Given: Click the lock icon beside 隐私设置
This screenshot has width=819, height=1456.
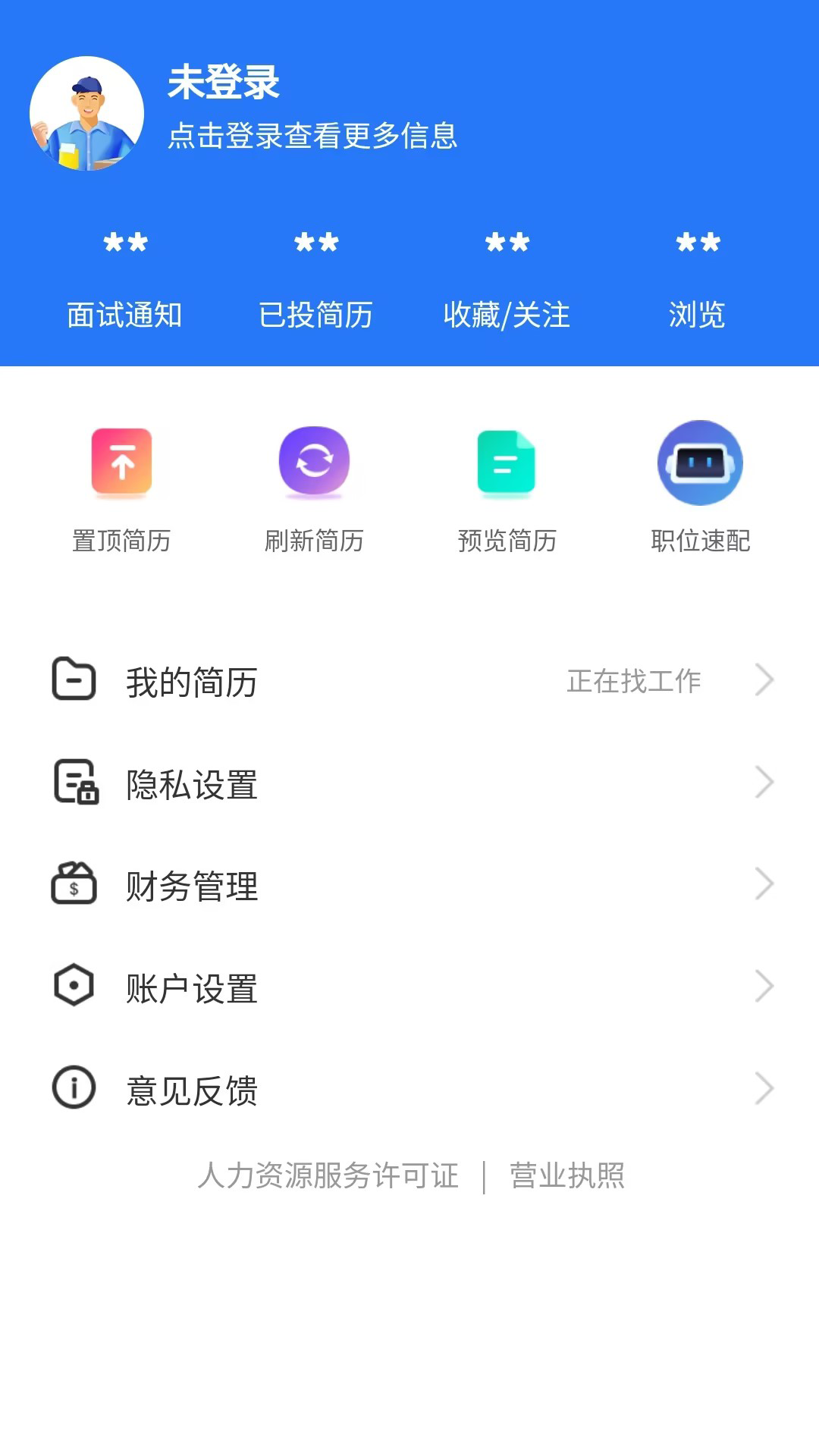Looking at the screenshot, I should click(x=73, y=783).
